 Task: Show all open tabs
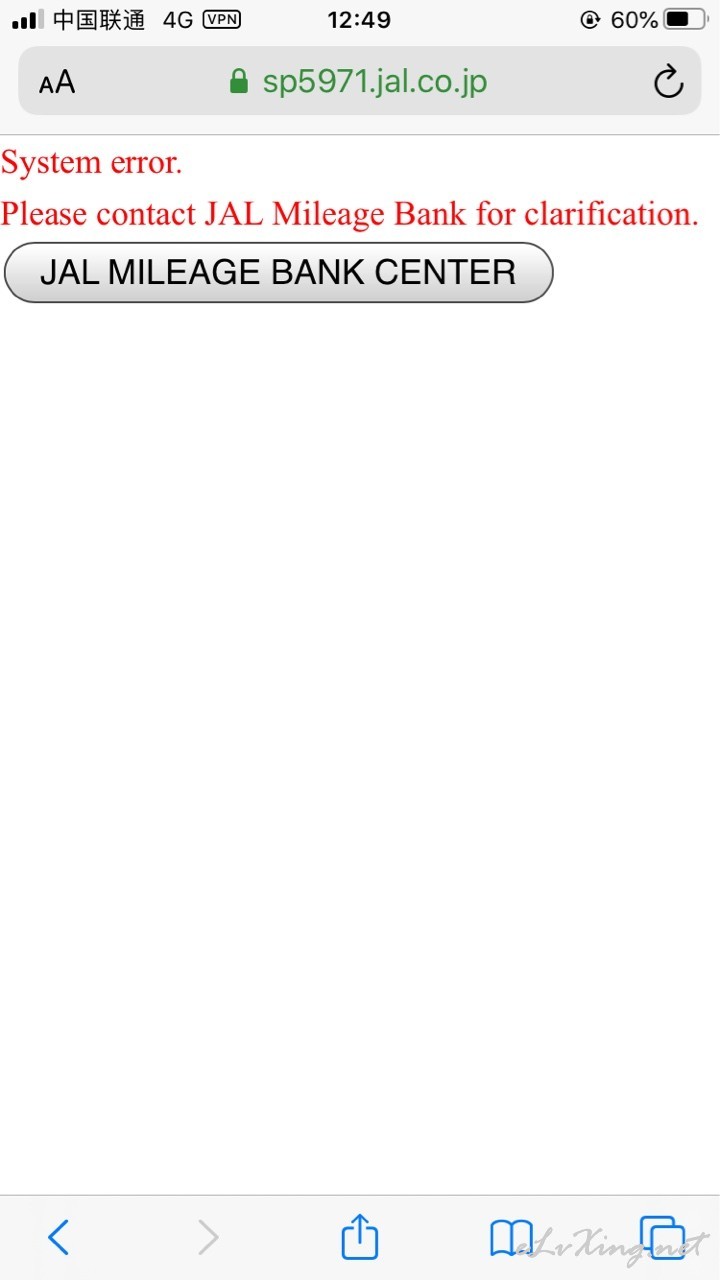[662, 1237]
